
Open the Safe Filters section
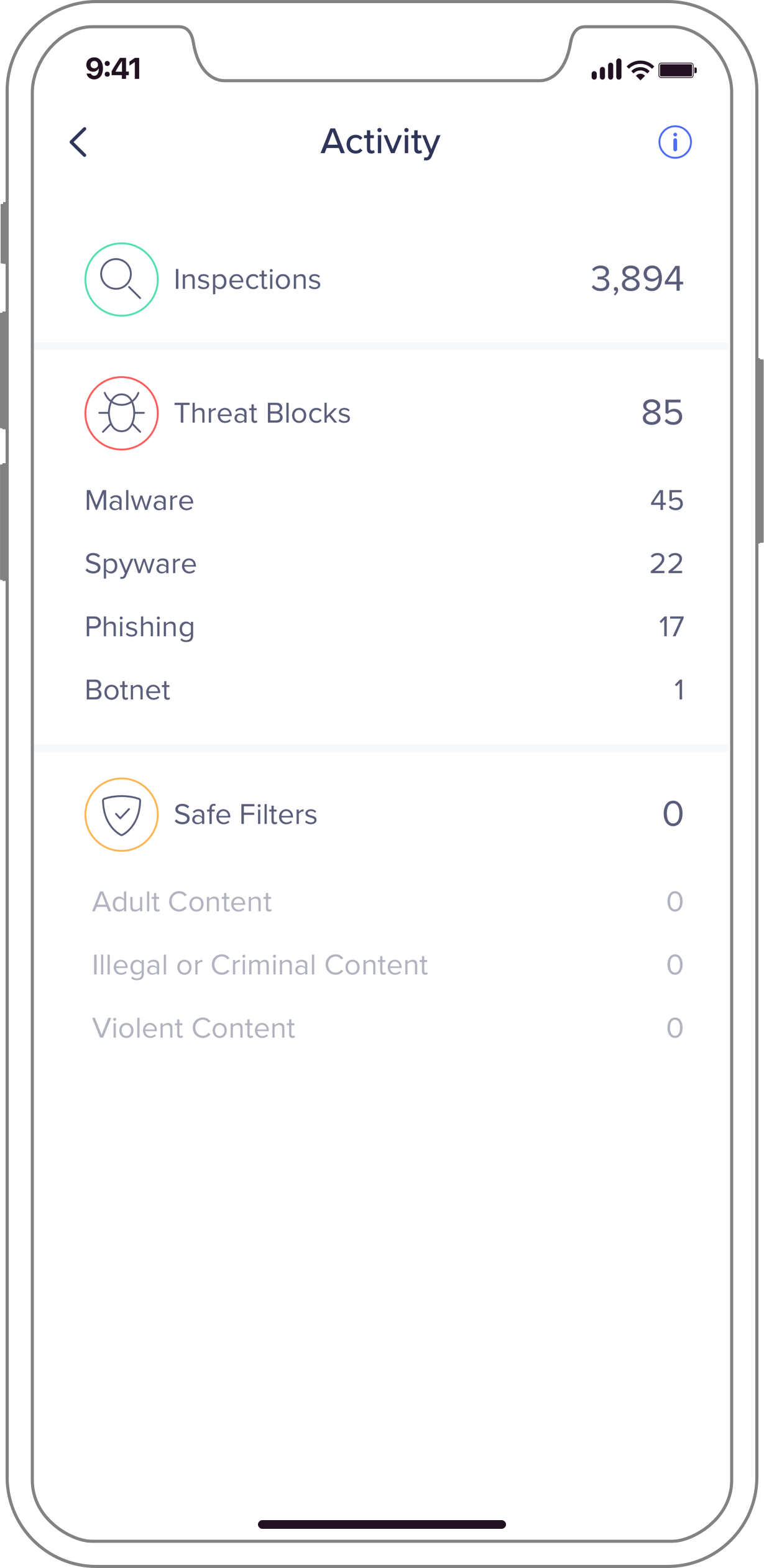pos(382,814)
